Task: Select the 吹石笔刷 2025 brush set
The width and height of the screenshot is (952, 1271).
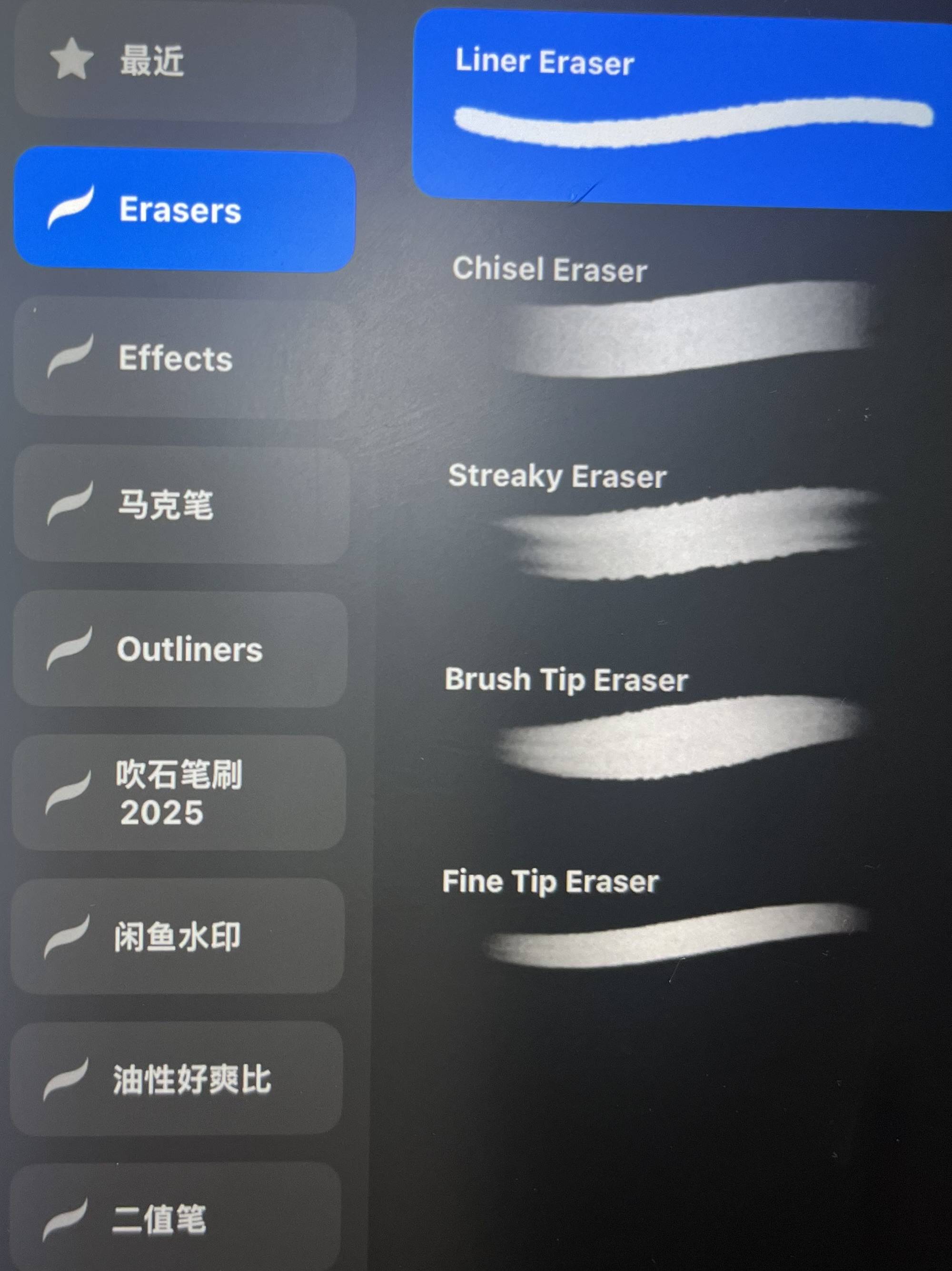Action: tap(178, 793)
